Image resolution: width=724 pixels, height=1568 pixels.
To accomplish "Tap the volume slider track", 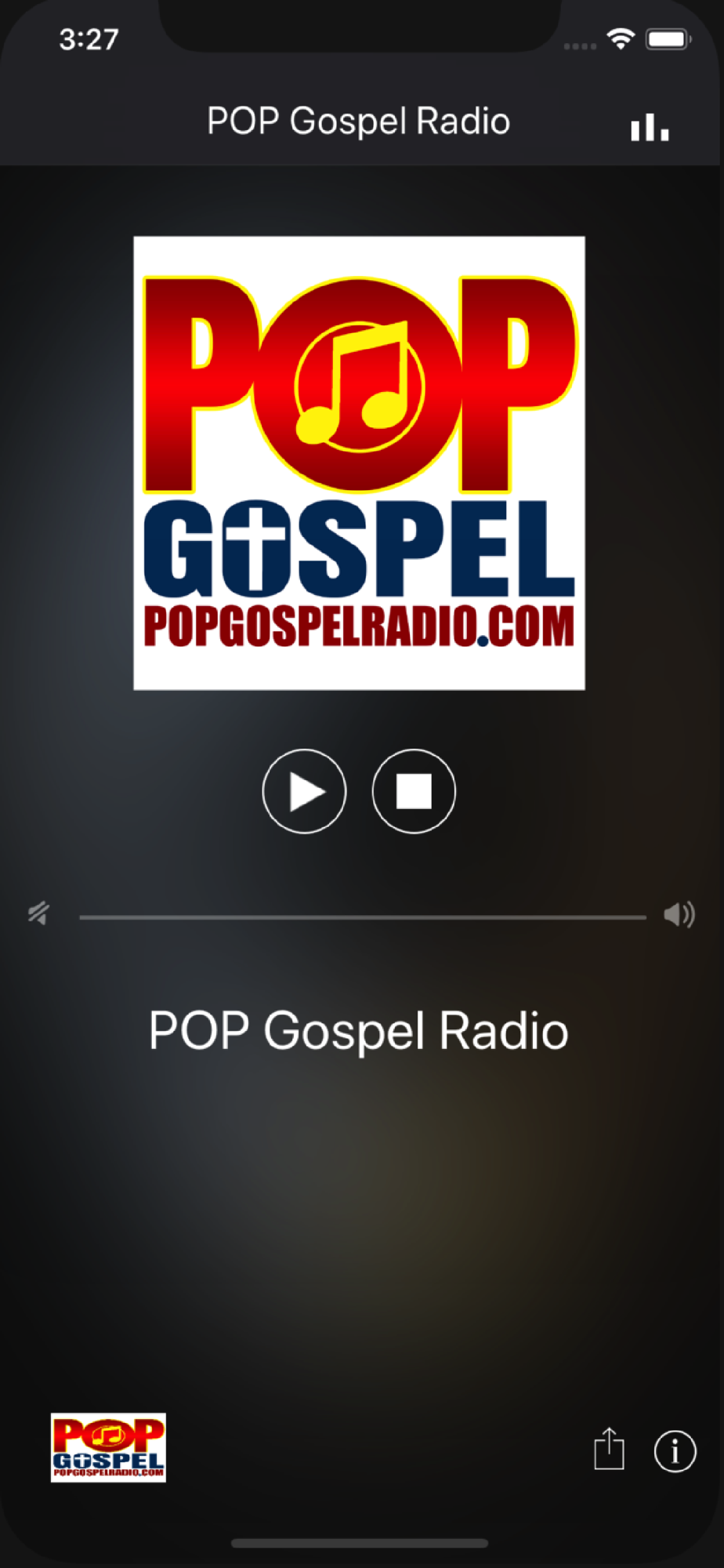I will pyautogui.click(x=362, y=916).
